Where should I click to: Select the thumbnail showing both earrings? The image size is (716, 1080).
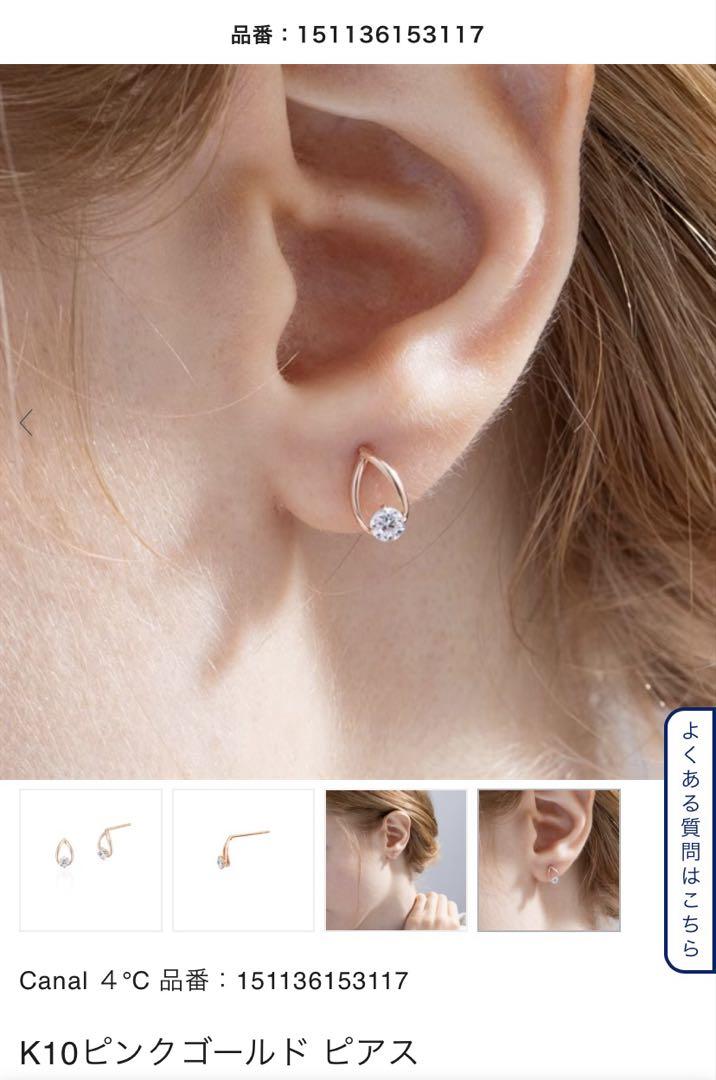(91, 860)
